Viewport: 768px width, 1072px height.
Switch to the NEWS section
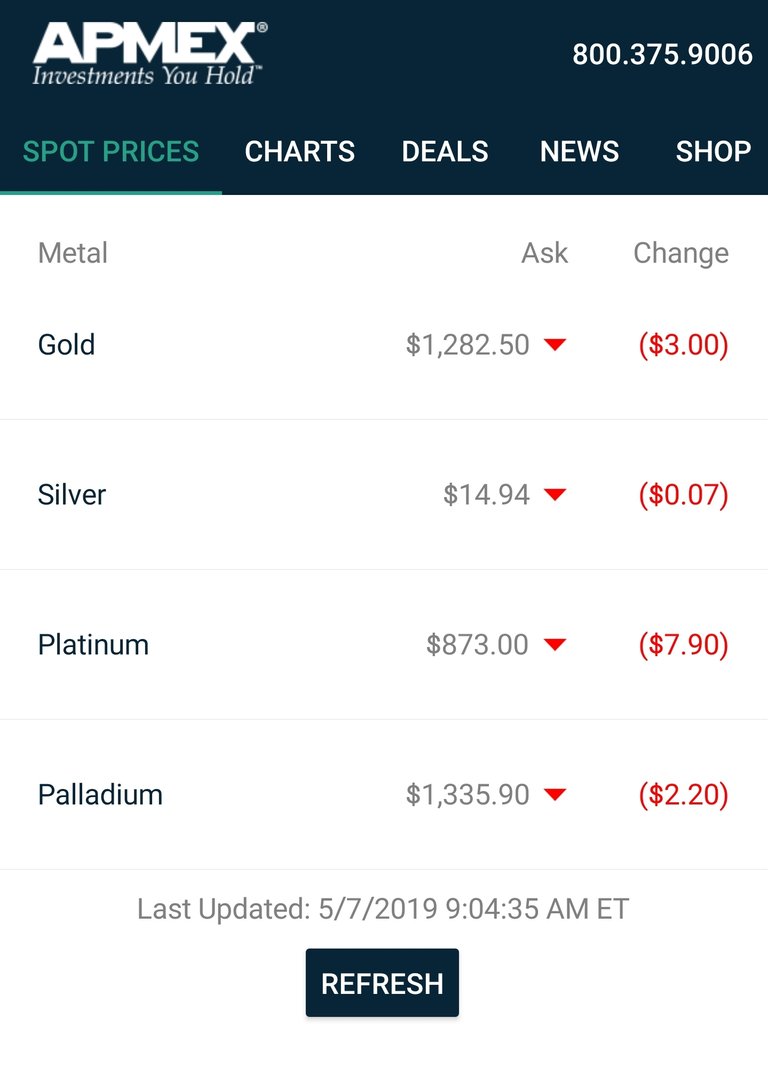579,151
